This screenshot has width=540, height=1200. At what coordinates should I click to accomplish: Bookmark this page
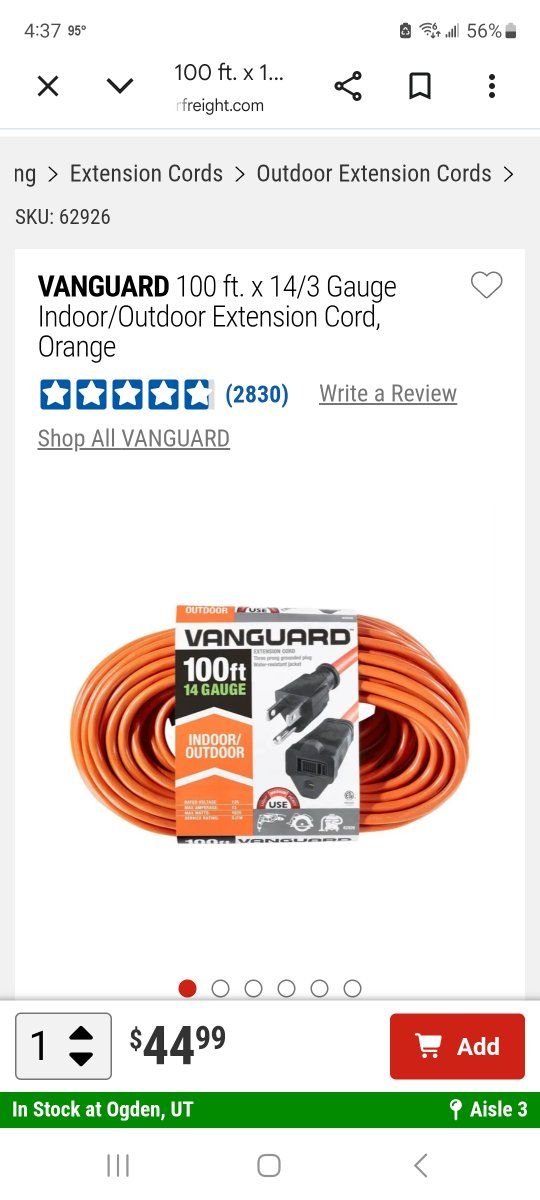(420, 87)
